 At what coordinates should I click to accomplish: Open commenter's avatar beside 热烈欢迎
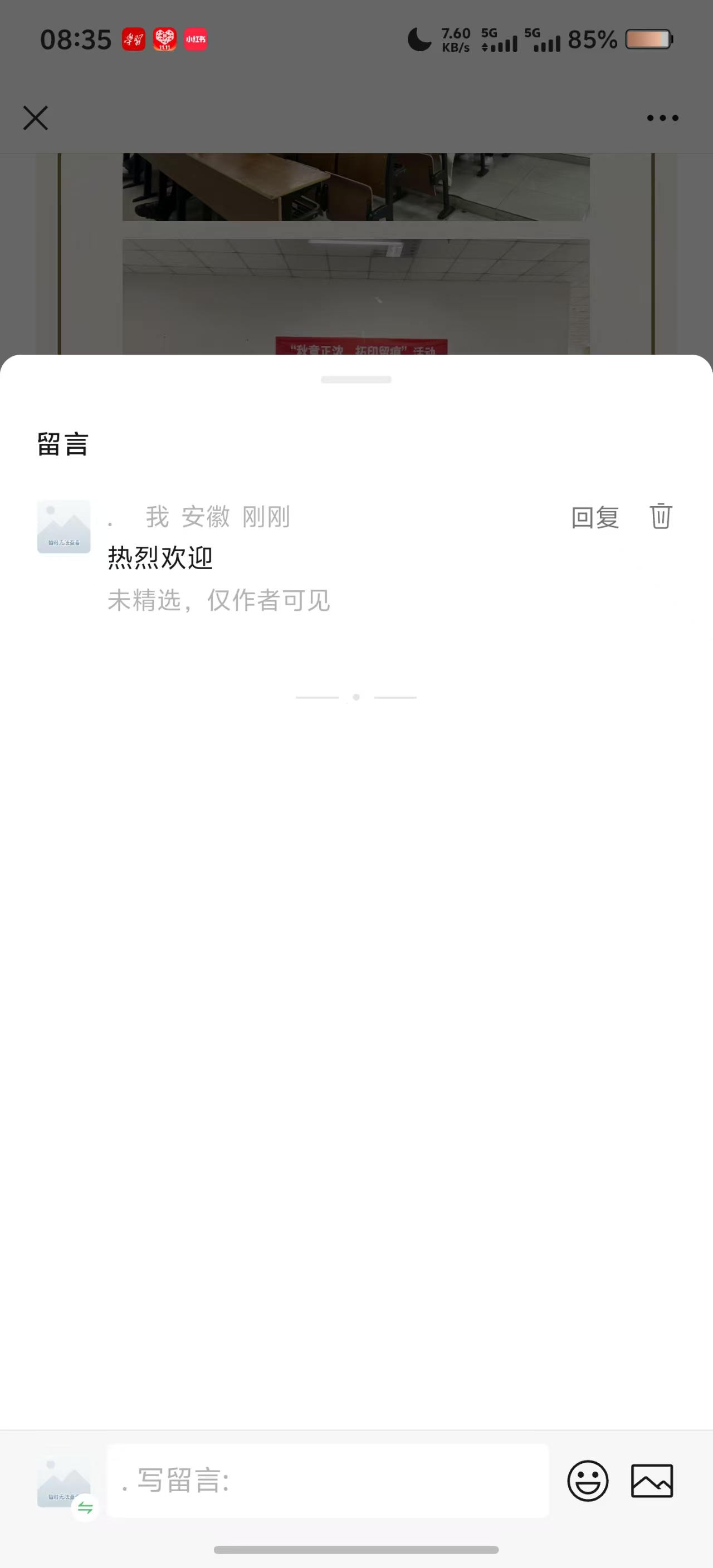tap(64, 527)
